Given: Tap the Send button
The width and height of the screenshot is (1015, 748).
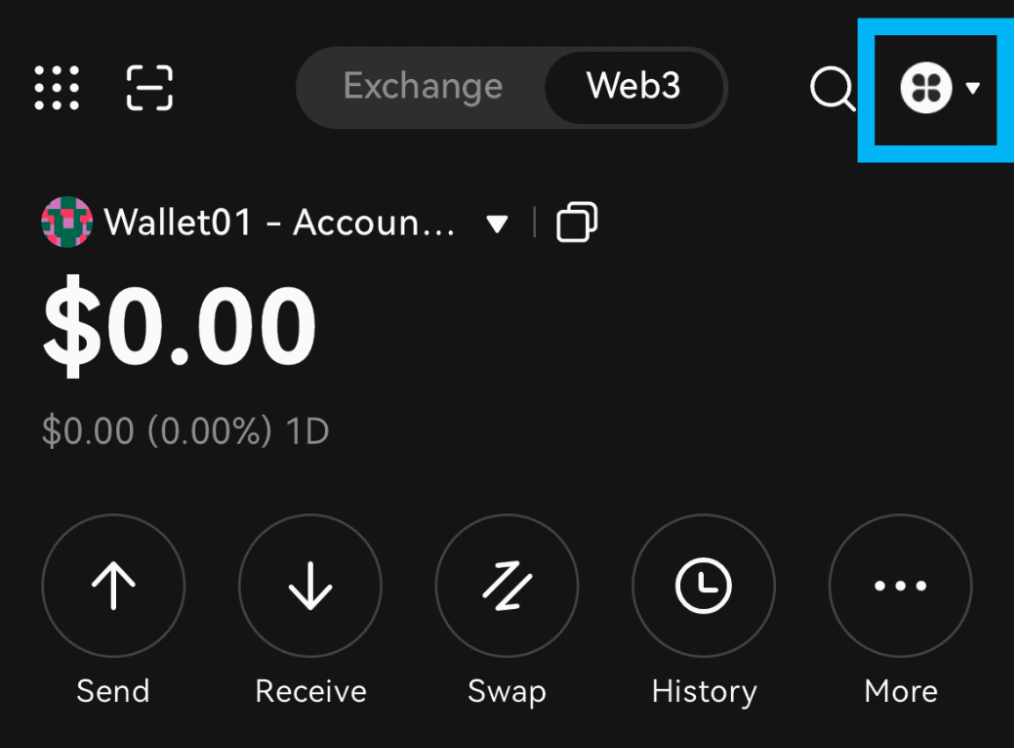Looking at the screenshot, I should point(113,585).
